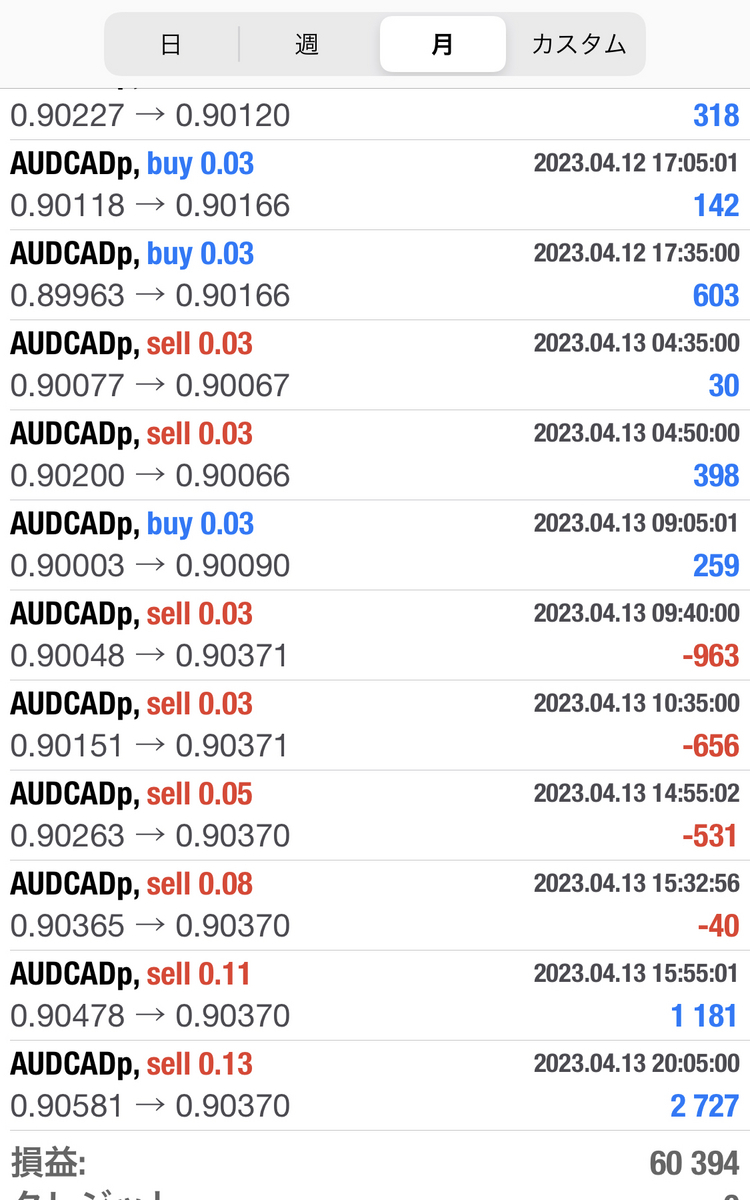Select the 月 (month) period

pyautogui.click(x=442, y=44)
